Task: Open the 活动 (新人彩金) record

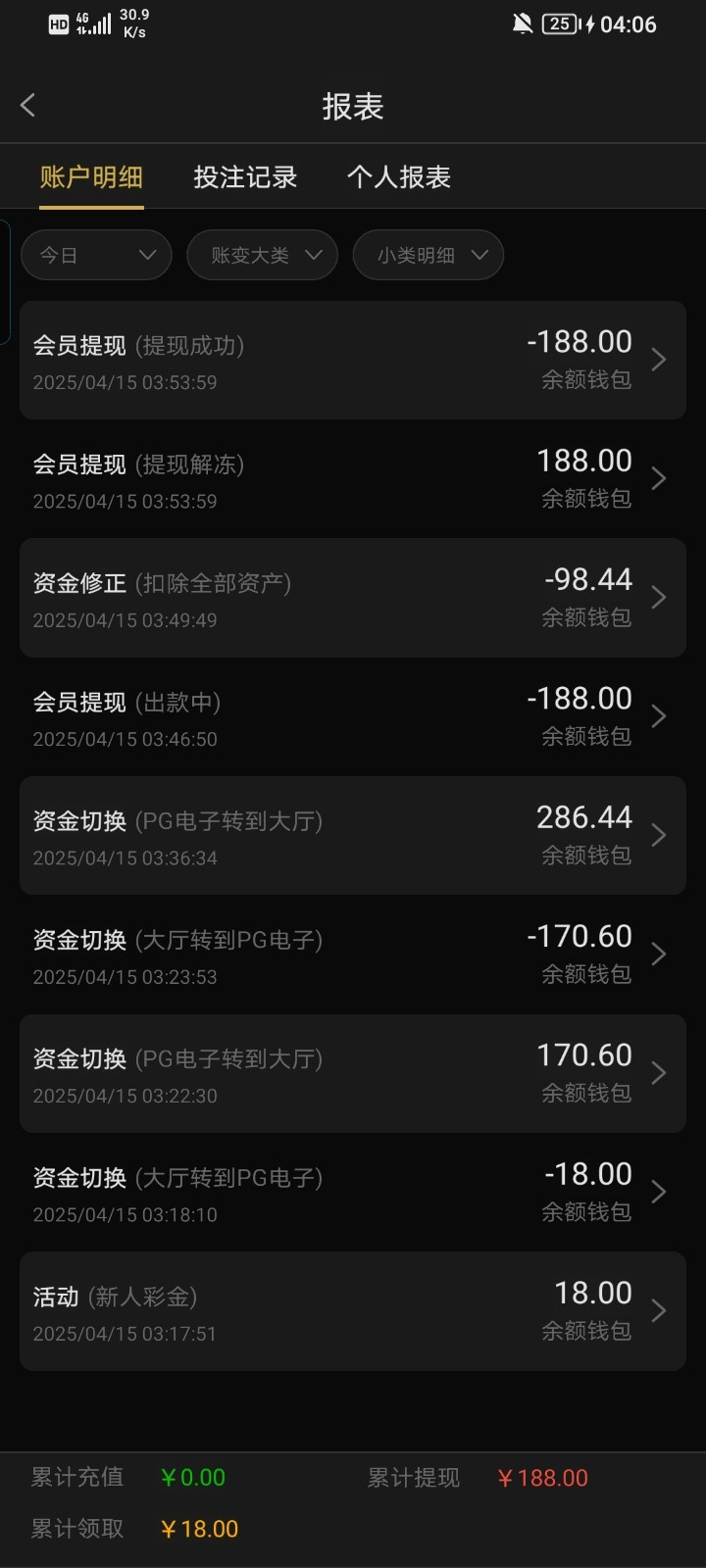Action: click(353, 1311)
